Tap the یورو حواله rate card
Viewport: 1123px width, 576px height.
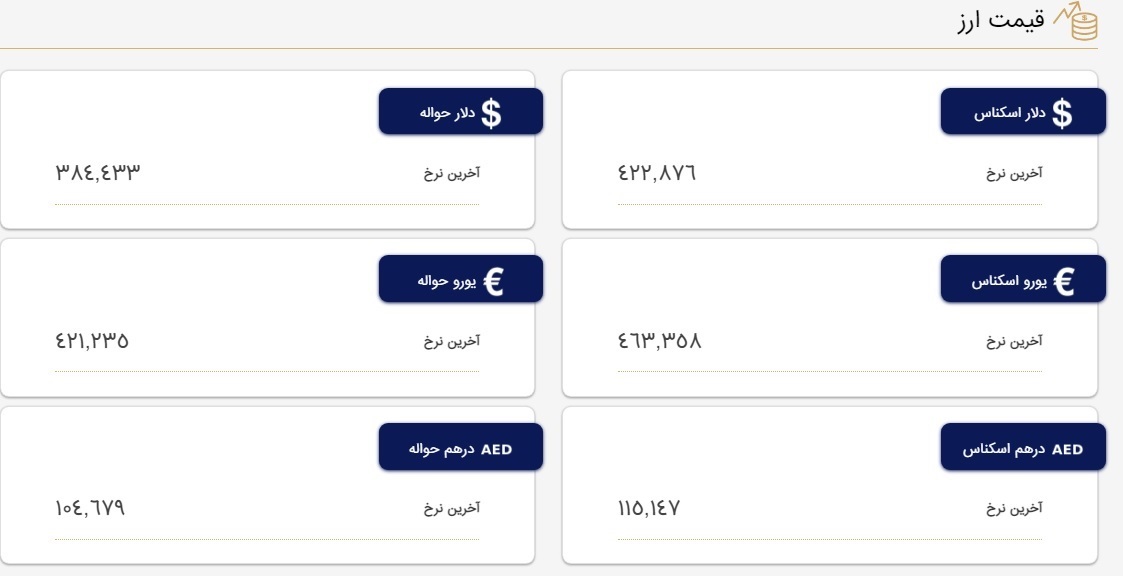267,318
